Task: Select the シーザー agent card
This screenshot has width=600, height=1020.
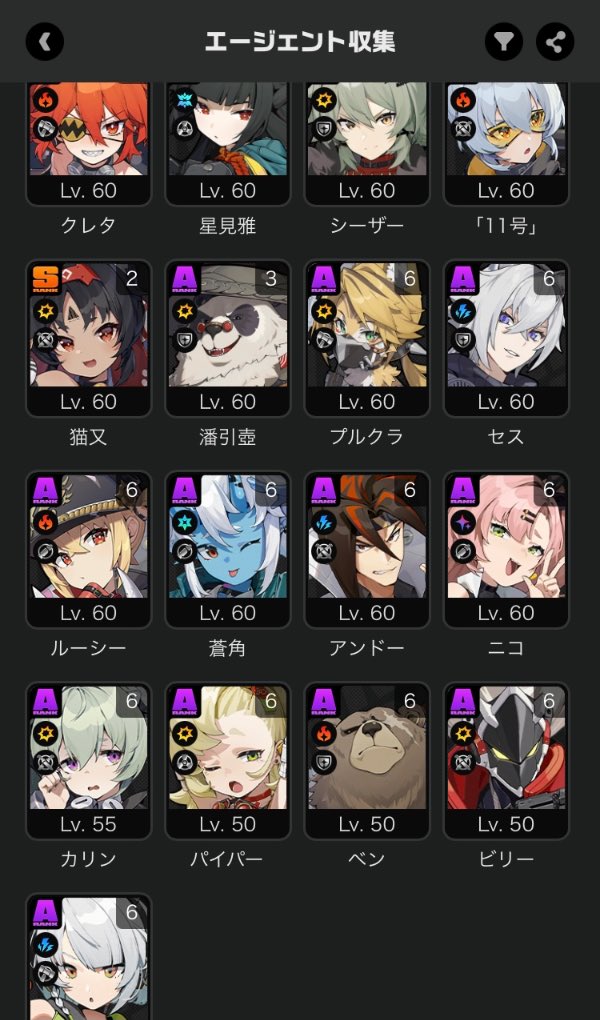Action: [367, 144]
